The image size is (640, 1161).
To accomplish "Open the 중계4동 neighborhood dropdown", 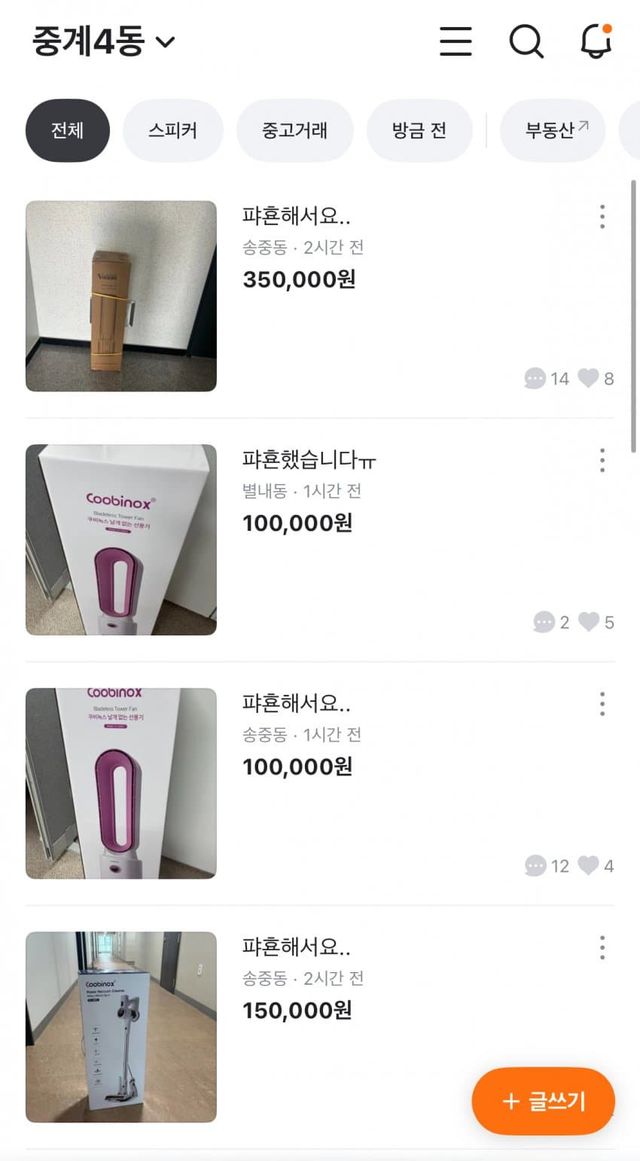I will click(104, 41).
